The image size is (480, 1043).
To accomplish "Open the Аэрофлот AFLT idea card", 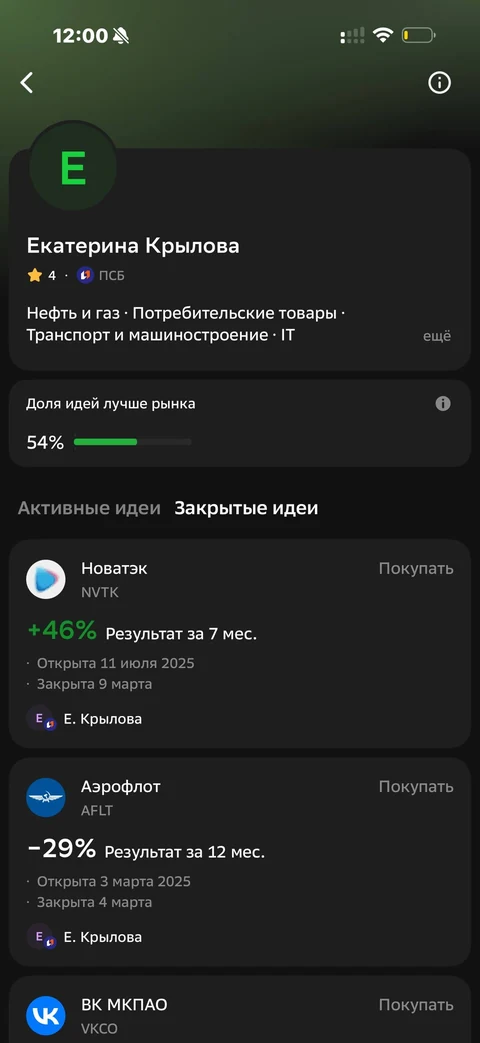I will 240,862.
